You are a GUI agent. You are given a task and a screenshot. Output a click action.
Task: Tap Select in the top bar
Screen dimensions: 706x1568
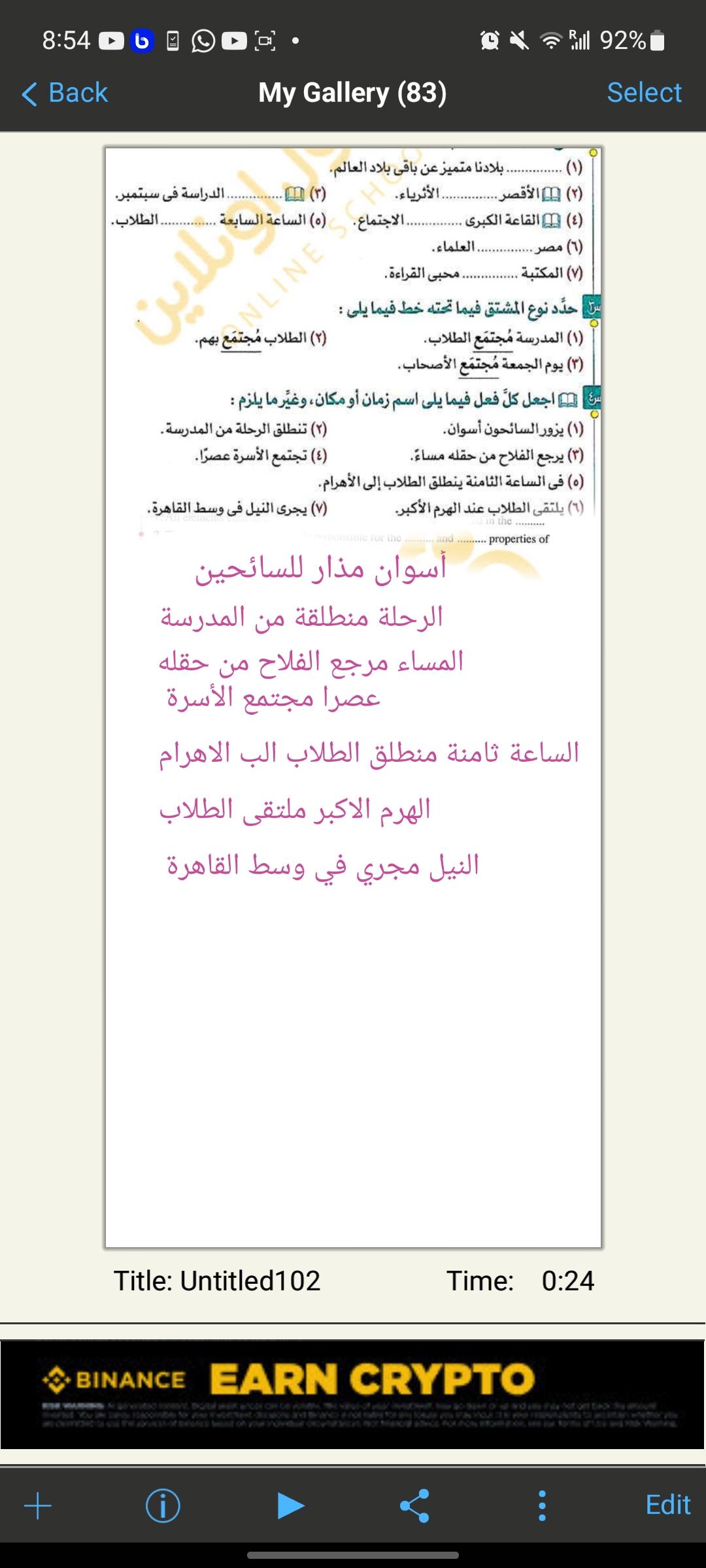coord(644,93)
